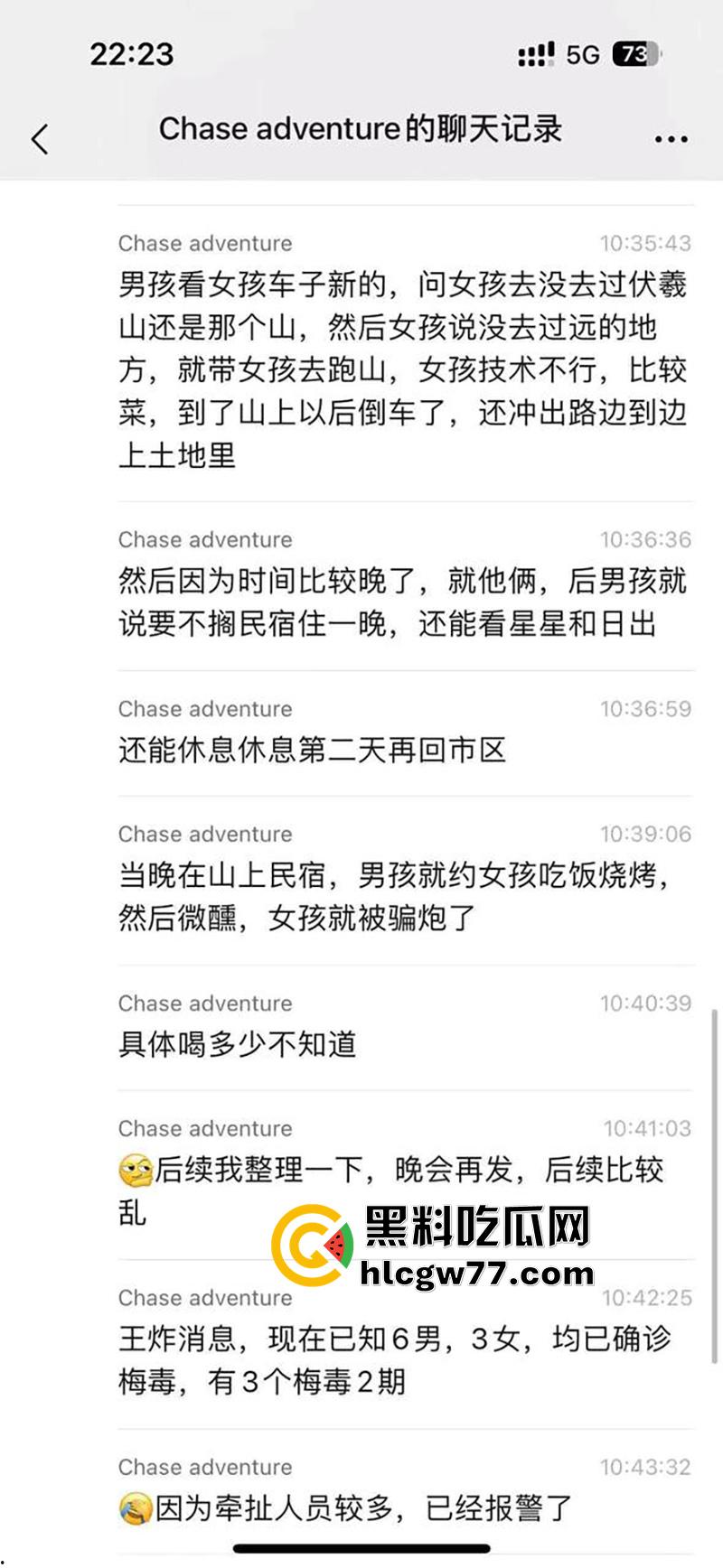Tap the sender name Chase adventure

click(x=203, y=243)
